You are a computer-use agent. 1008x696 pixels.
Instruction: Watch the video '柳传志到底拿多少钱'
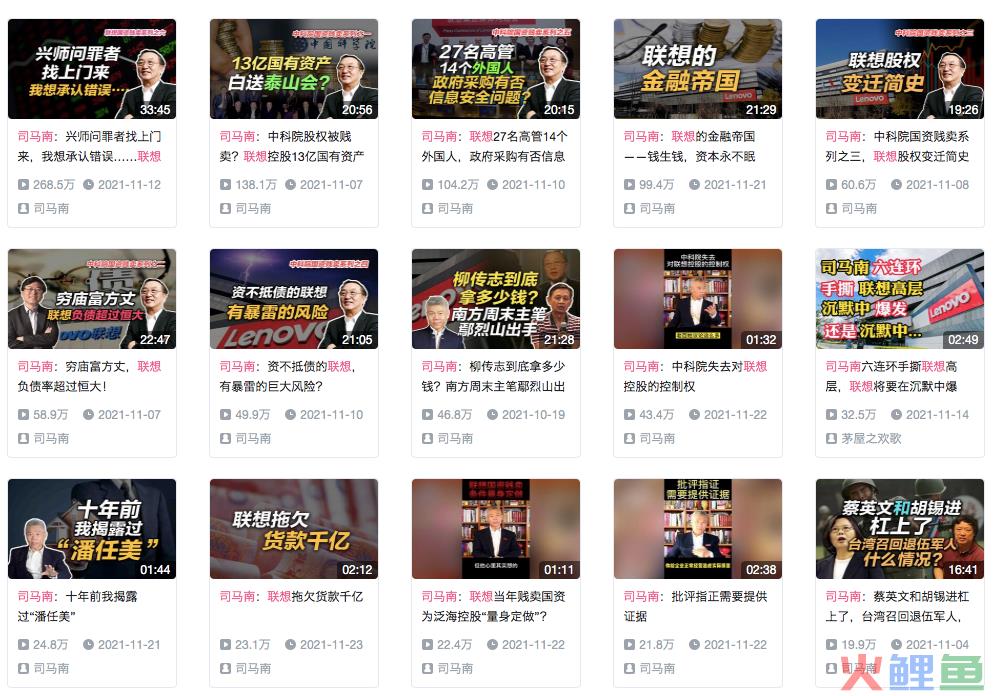(x=496, y=299)
